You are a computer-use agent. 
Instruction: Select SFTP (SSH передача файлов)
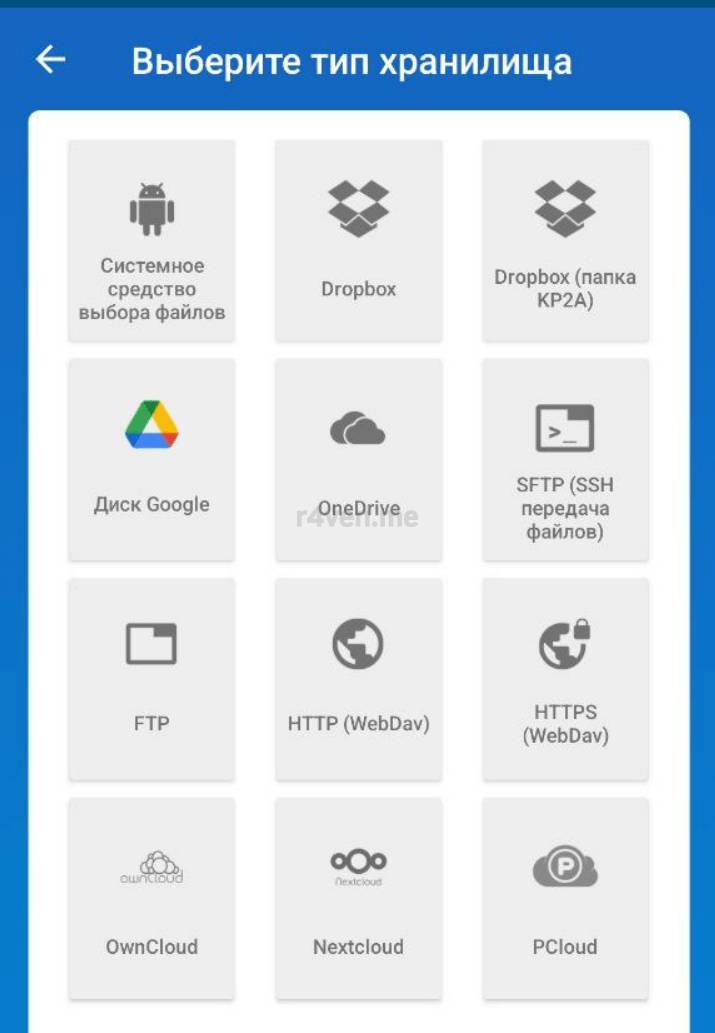tap(565, 460)
